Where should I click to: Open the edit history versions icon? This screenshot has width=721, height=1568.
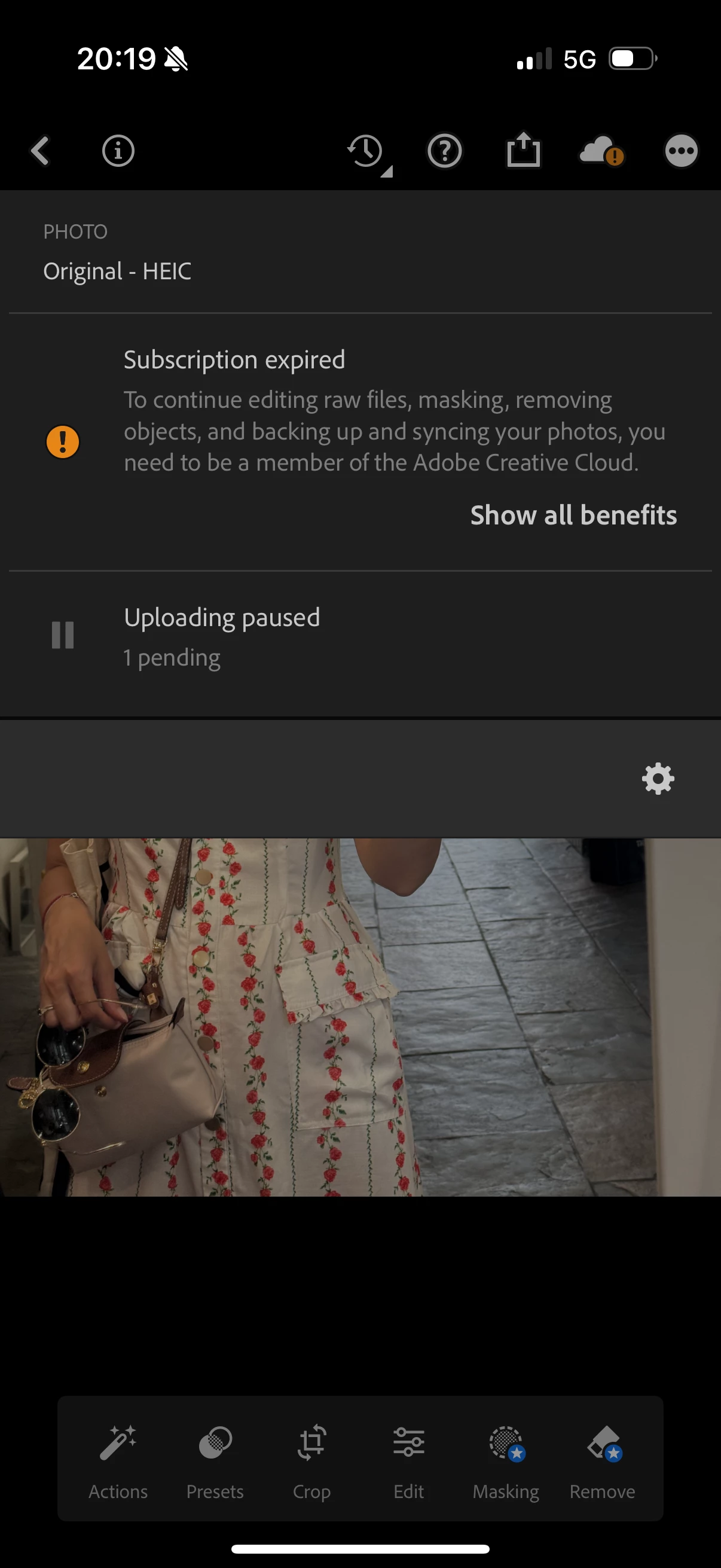tap(366, 152)
